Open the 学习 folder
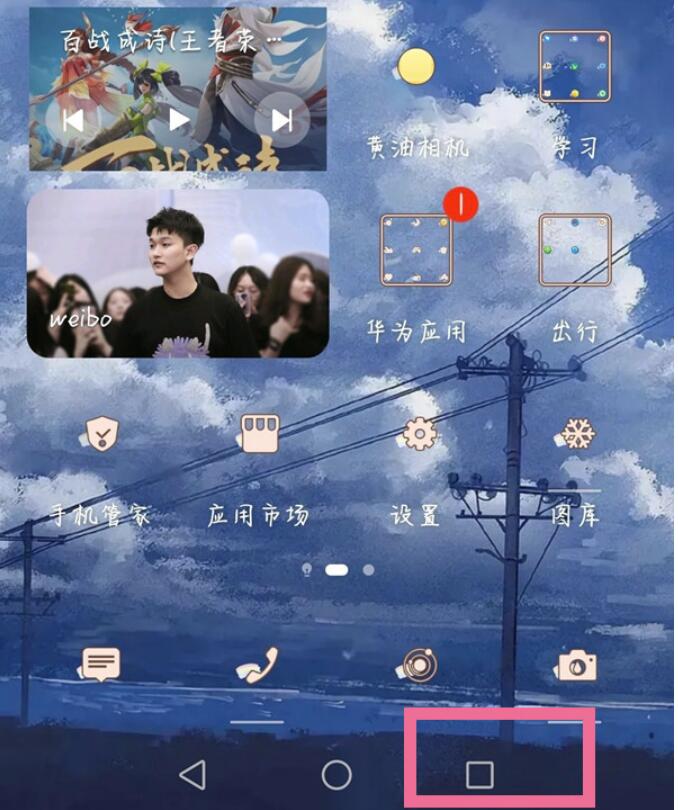Viewport: 678px width, 810px height. [574, 66]
